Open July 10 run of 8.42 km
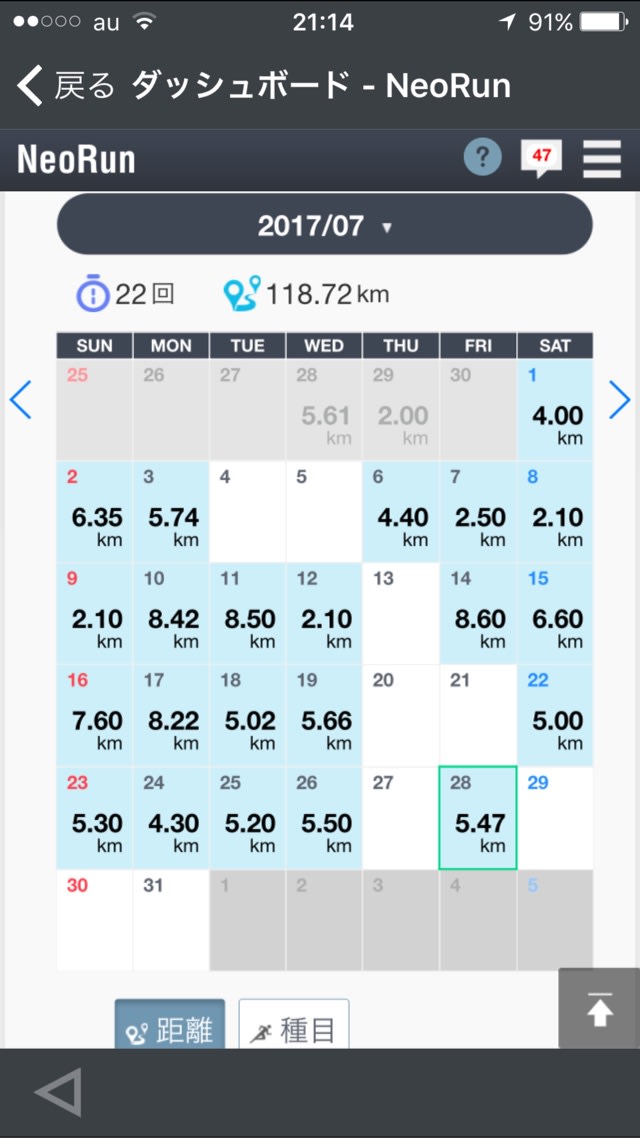This screenshot has width=640, height=1138. click(x=171, y=613)
